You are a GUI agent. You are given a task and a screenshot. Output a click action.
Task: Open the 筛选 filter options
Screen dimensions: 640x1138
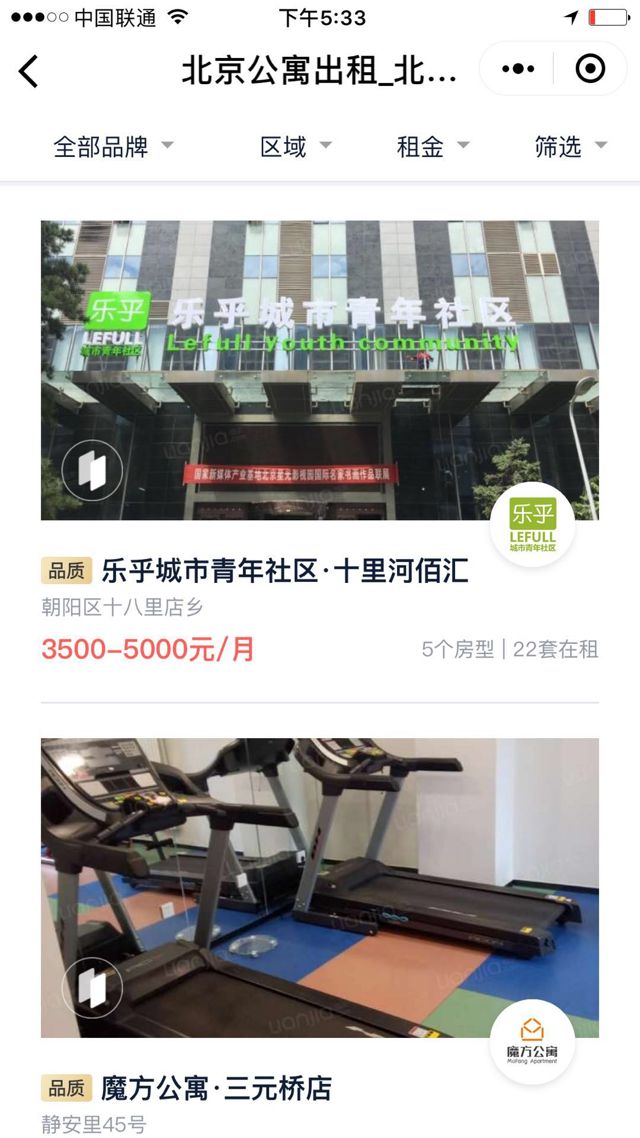(570, 147)
